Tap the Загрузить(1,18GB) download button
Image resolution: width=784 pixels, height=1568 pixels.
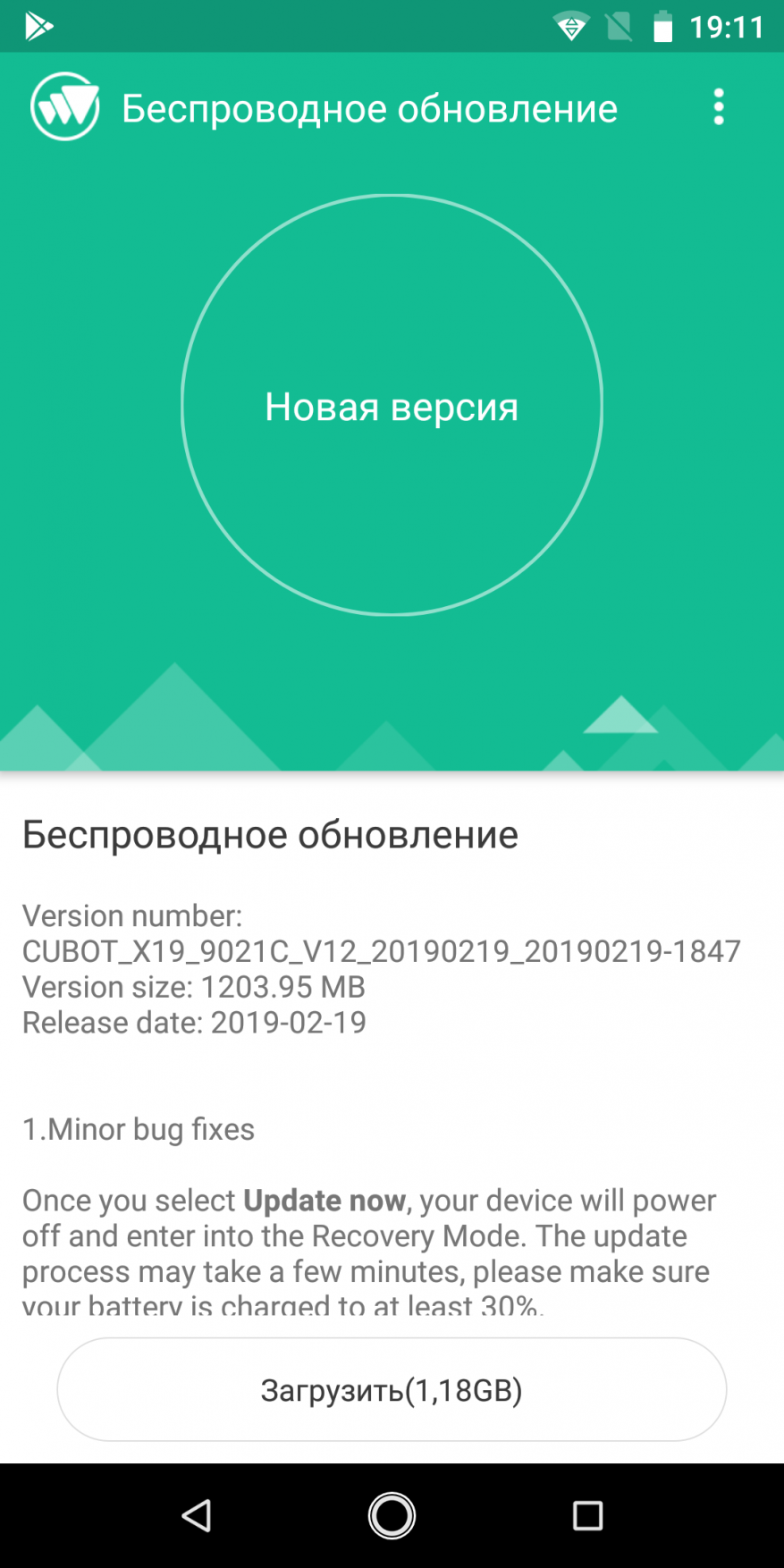[392, 1389]
